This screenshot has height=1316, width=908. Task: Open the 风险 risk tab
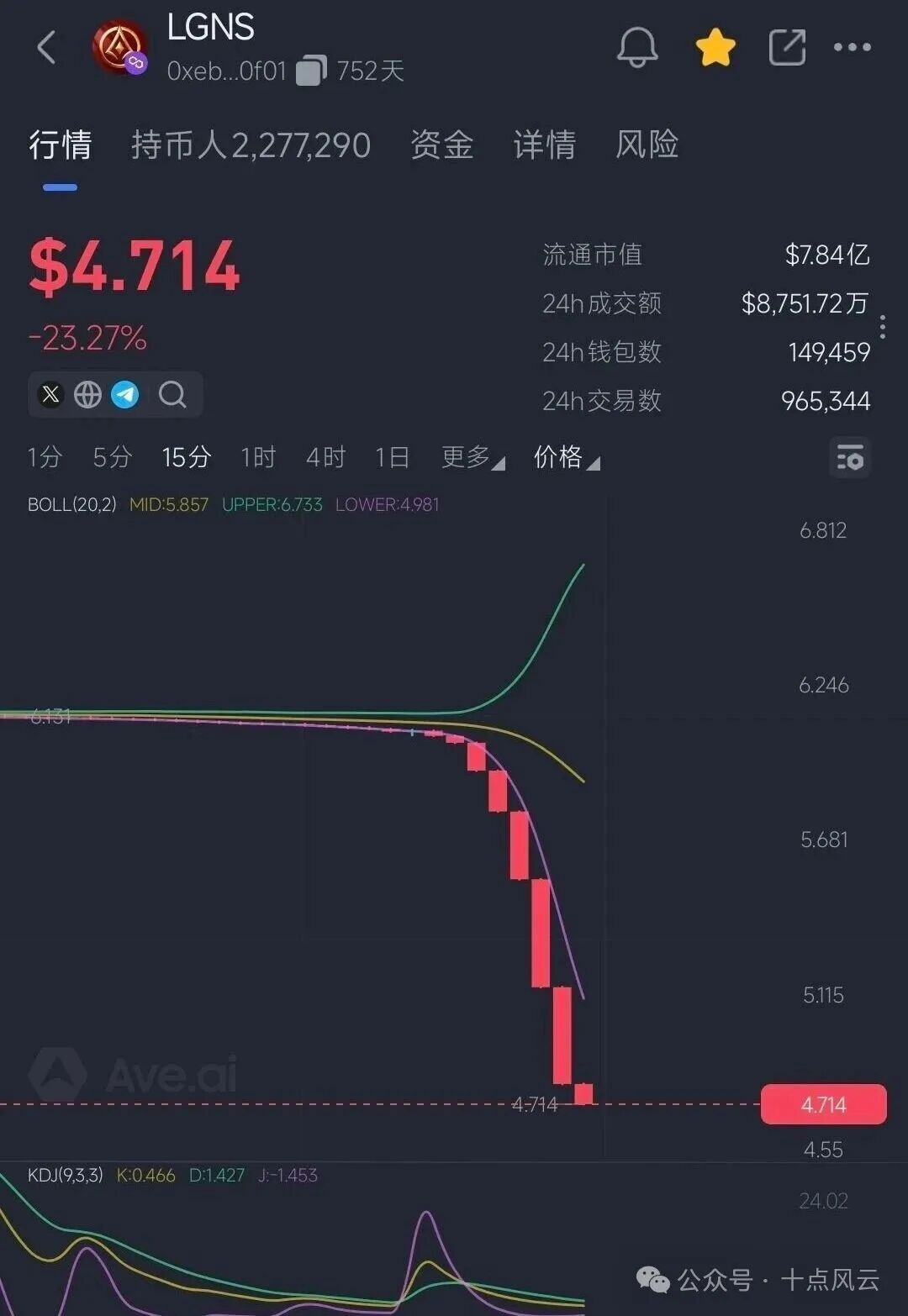647,145
